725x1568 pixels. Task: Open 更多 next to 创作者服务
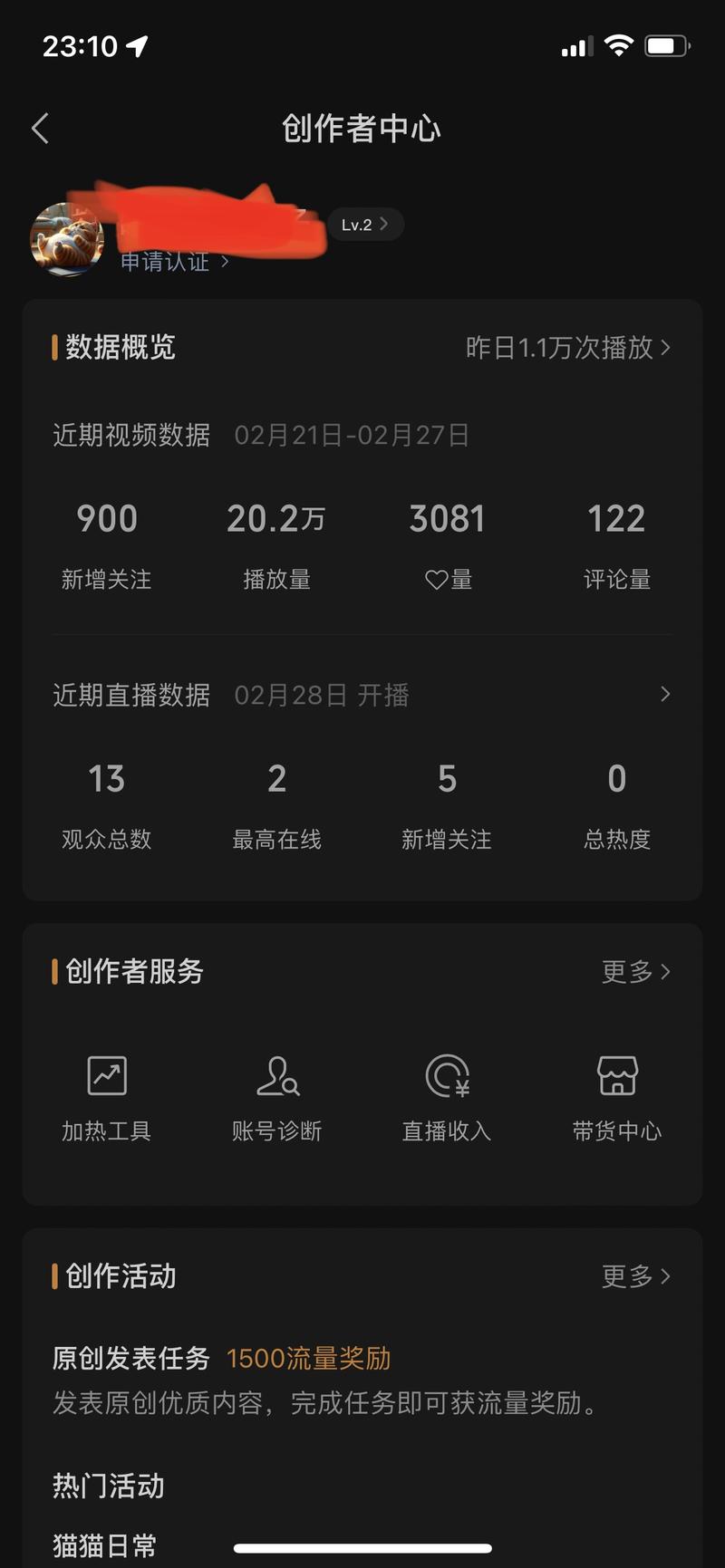point(636,971)
